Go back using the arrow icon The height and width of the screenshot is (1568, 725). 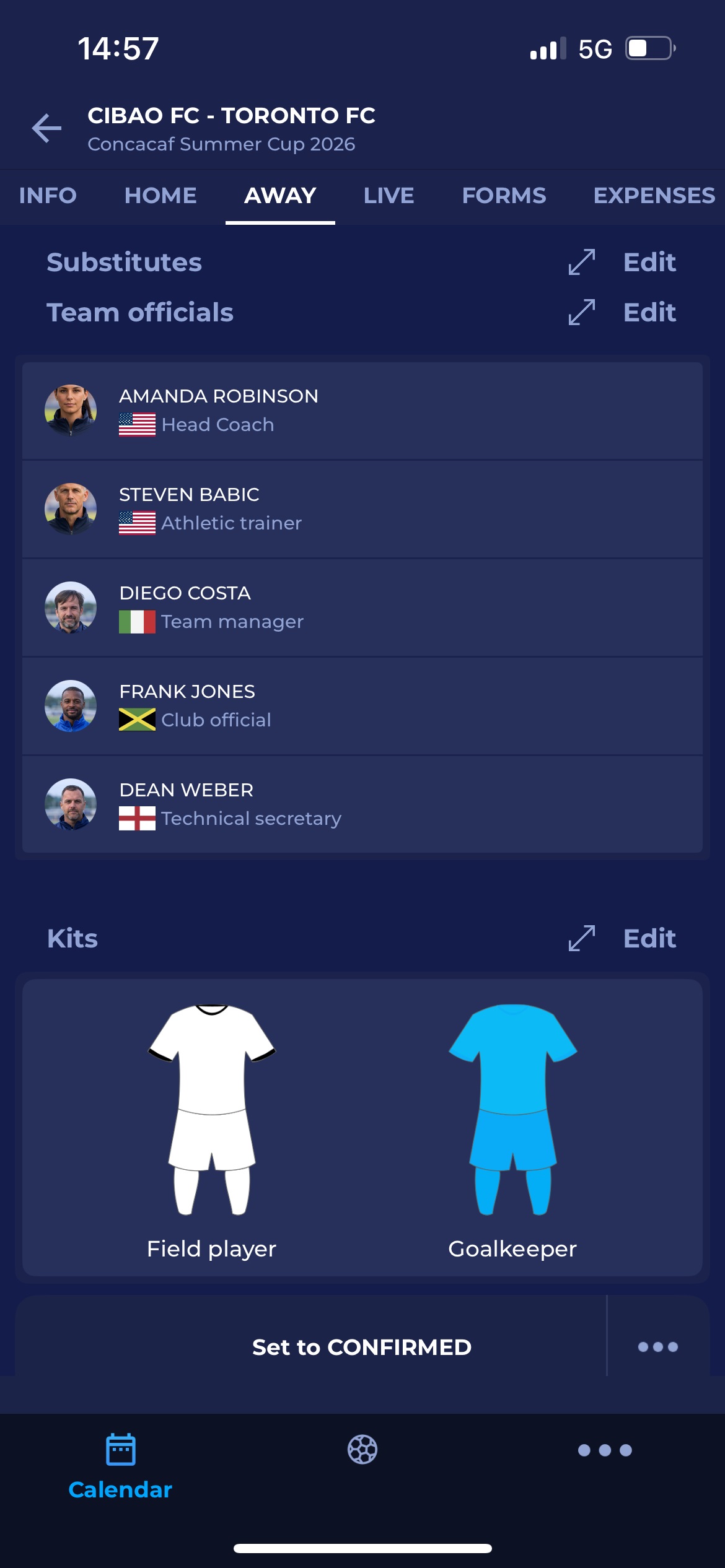[46, 129]
